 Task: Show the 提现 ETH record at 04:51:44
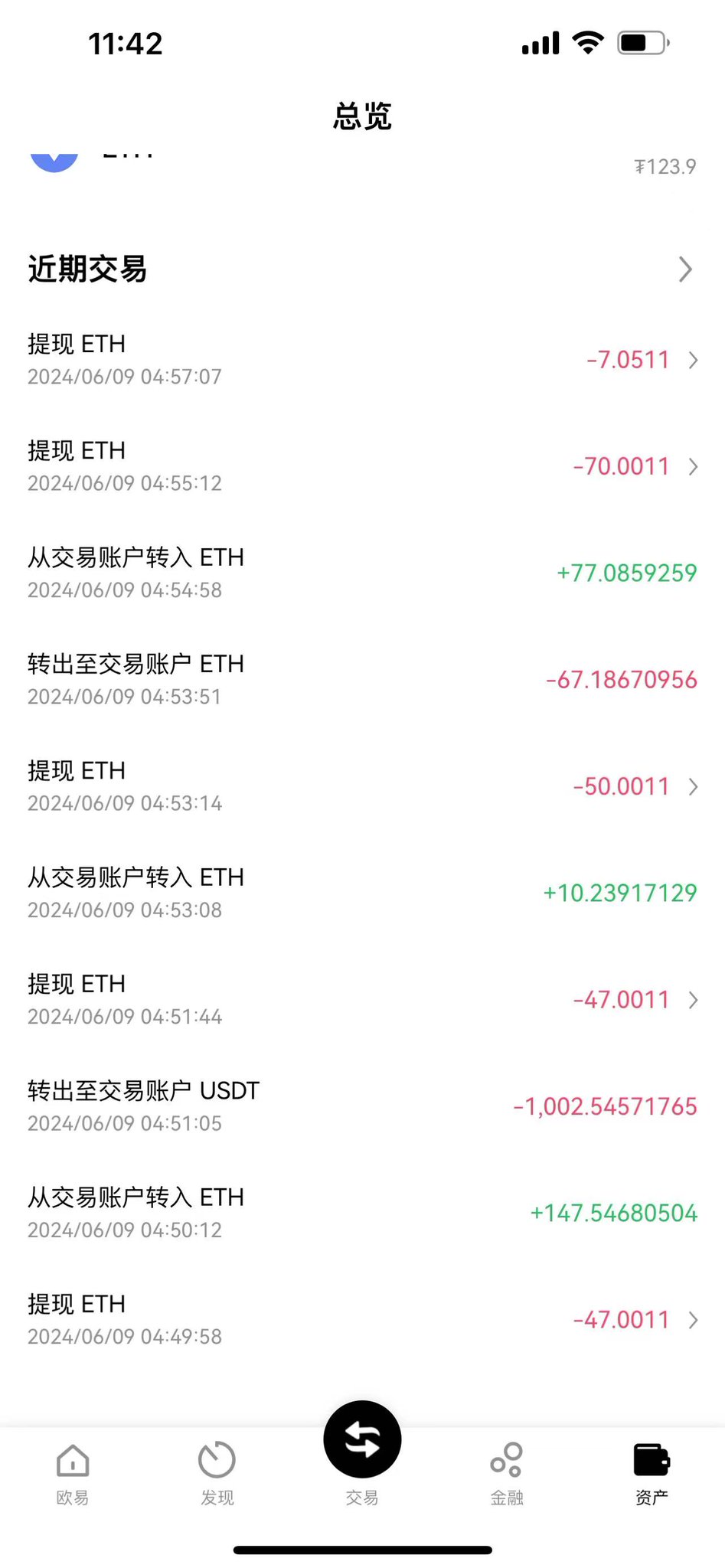[x=363, y=999]
